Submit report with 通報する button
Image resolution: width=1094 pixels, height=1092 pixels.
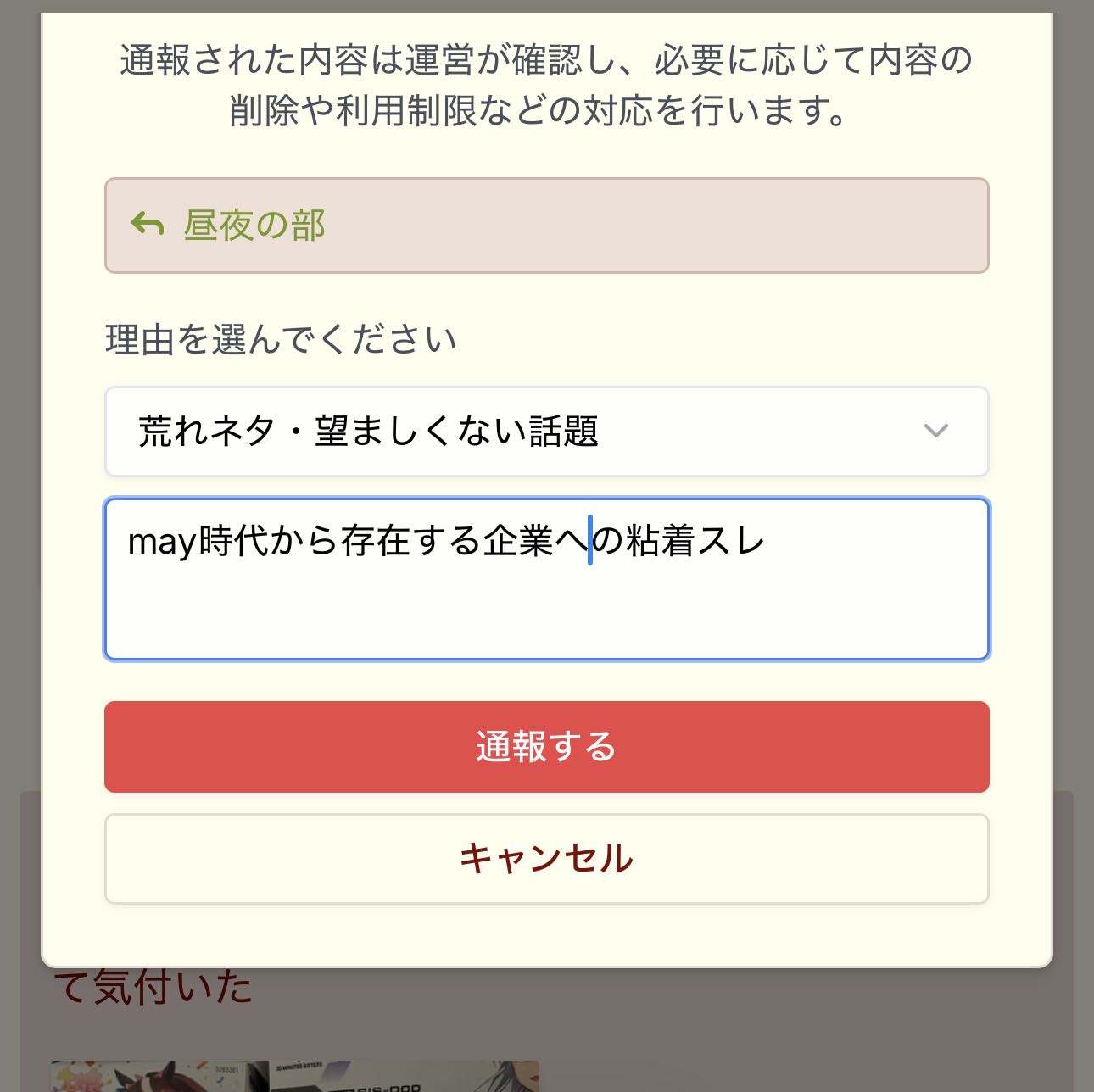[546, 747]
